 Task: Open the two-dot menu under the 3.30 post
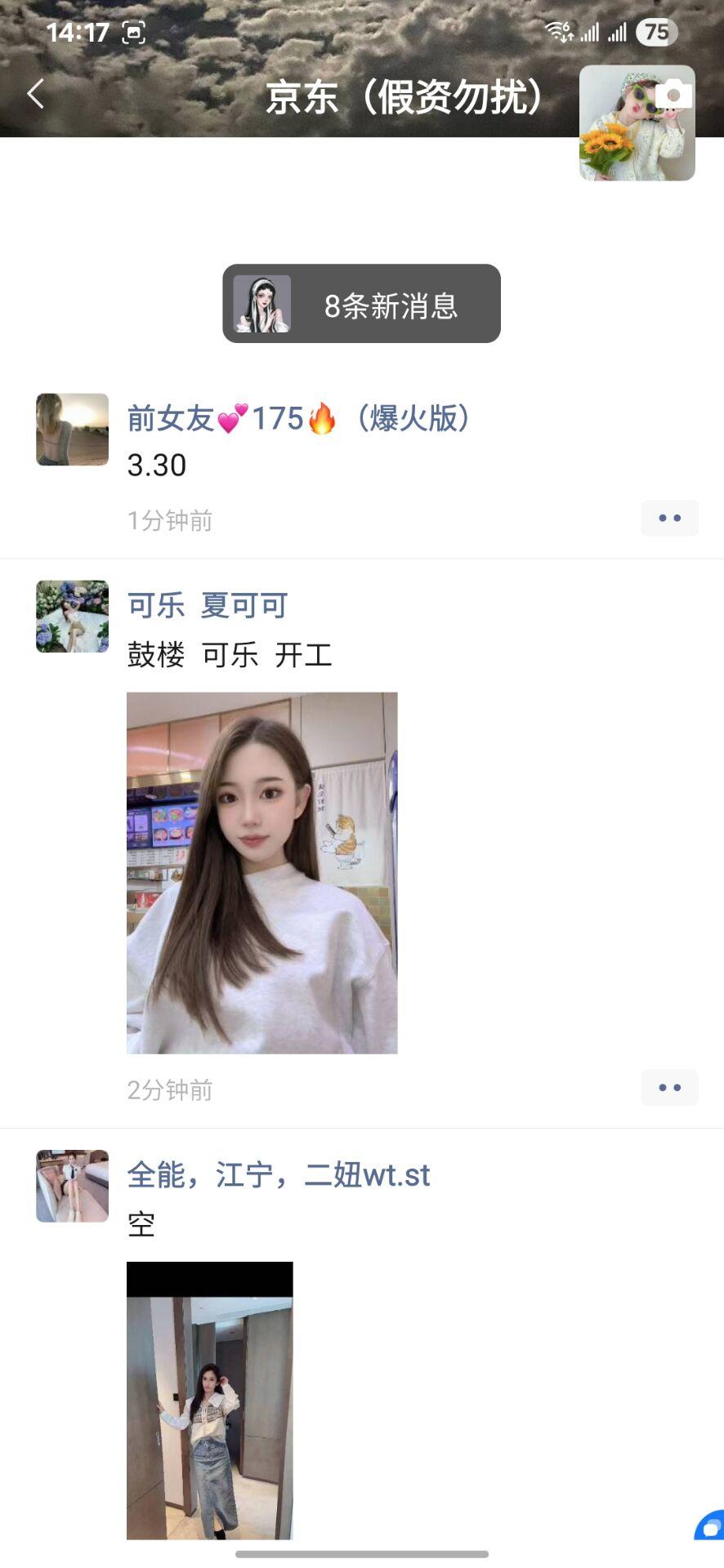coord(669,518)
